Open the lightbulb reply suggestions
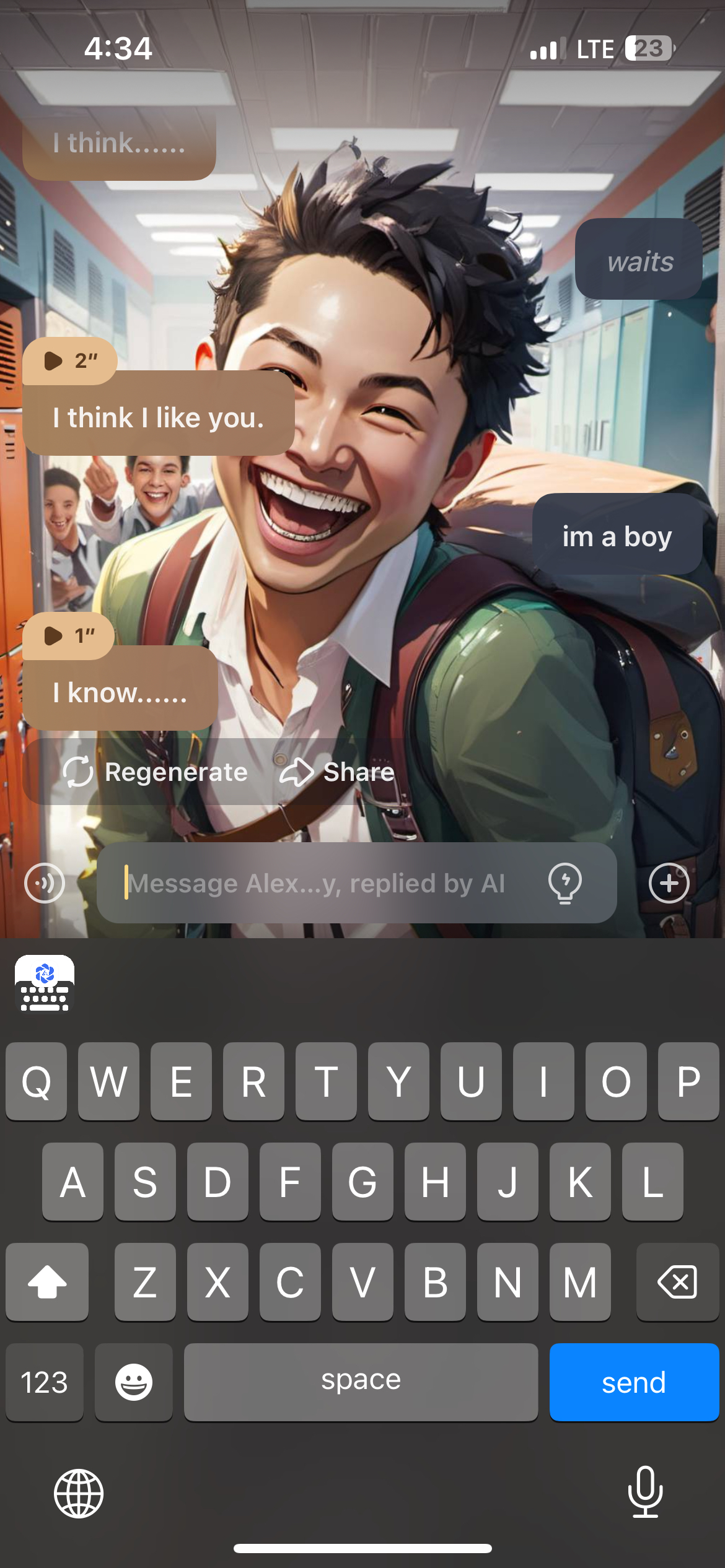Viewport: 725px width, 1568px height. [x=565, y=883]
